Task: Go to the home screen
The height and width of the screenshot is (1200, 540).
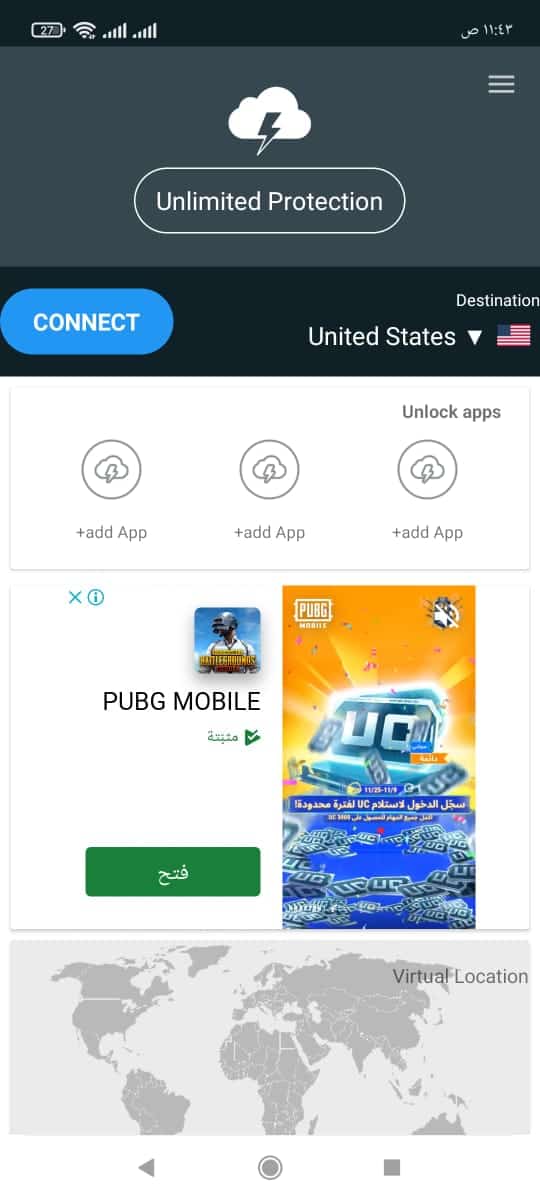Action: [x=270, y=1167]
